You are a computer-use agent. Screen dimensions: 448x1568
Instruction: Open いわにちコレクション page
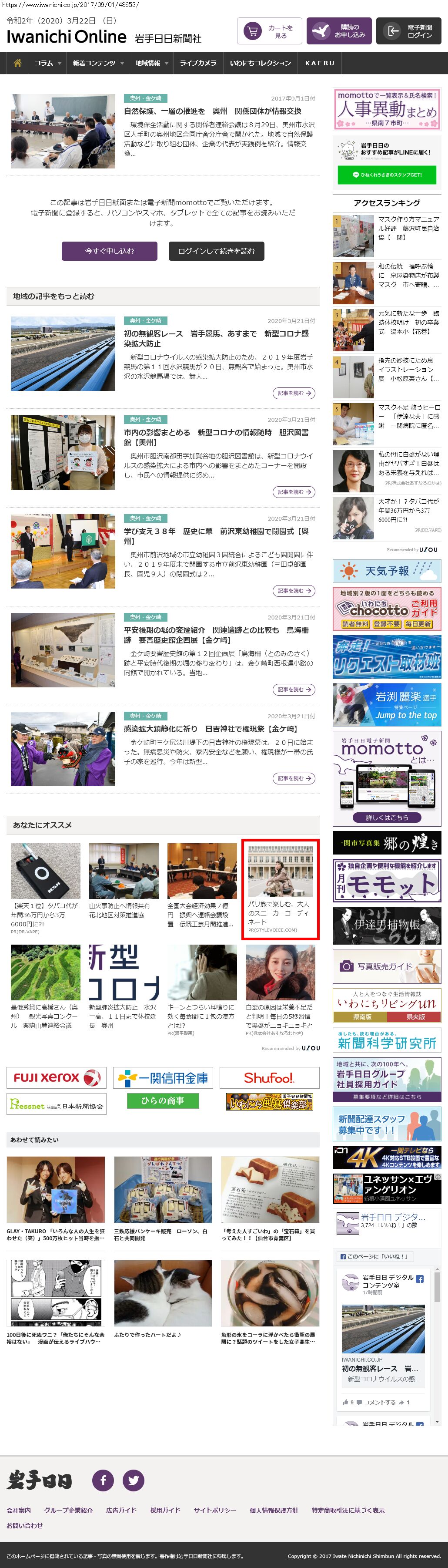260,63
